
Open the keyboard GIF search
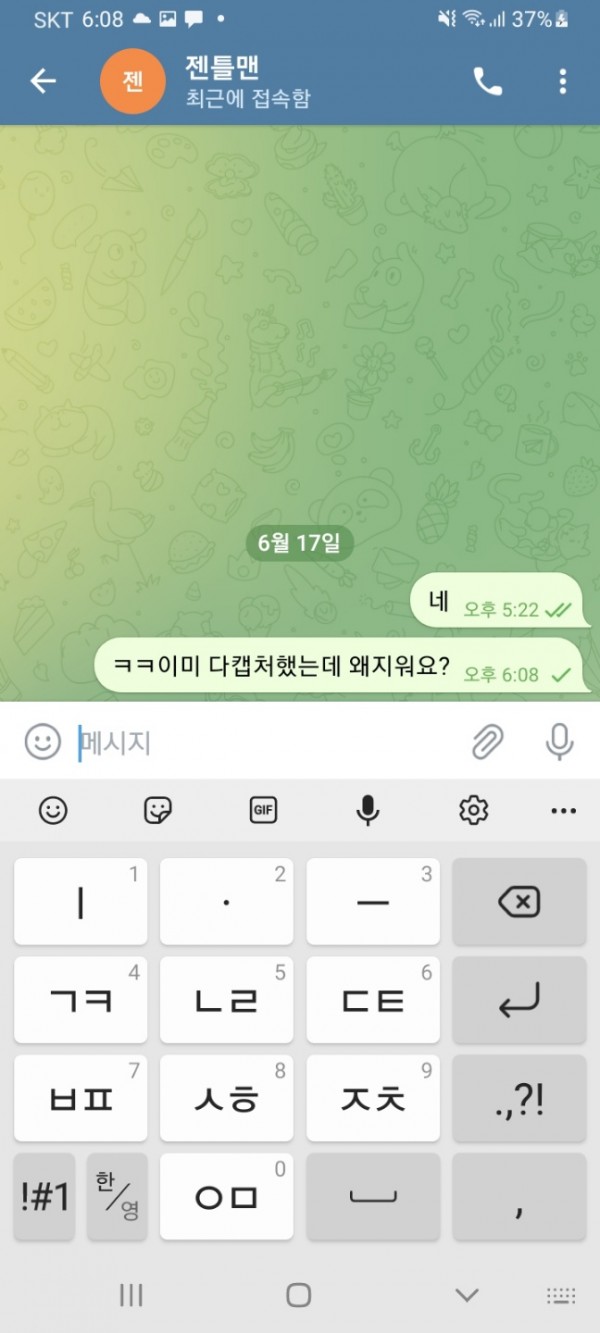coord(263,810)
